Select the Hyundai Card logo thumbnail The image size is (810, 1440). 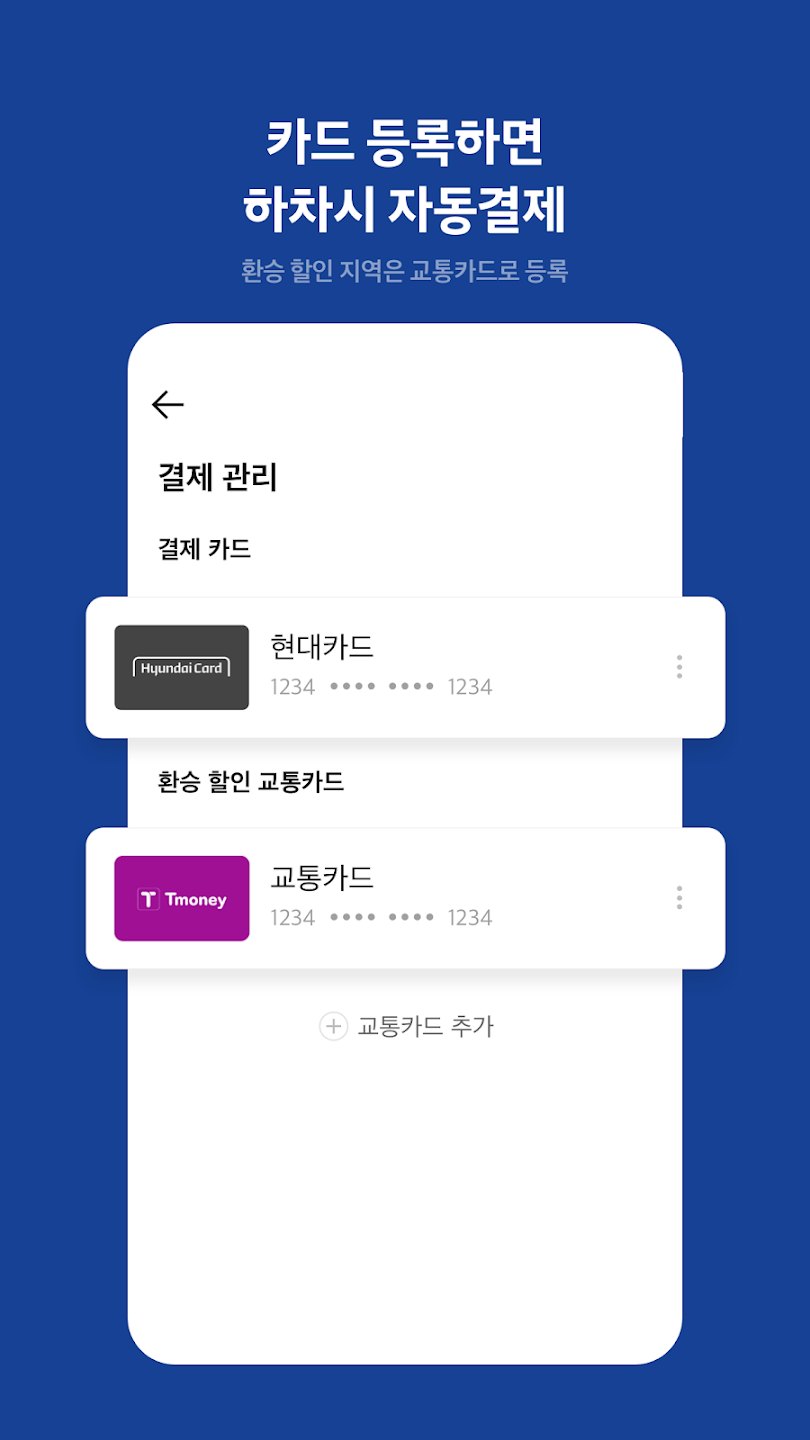181,667
